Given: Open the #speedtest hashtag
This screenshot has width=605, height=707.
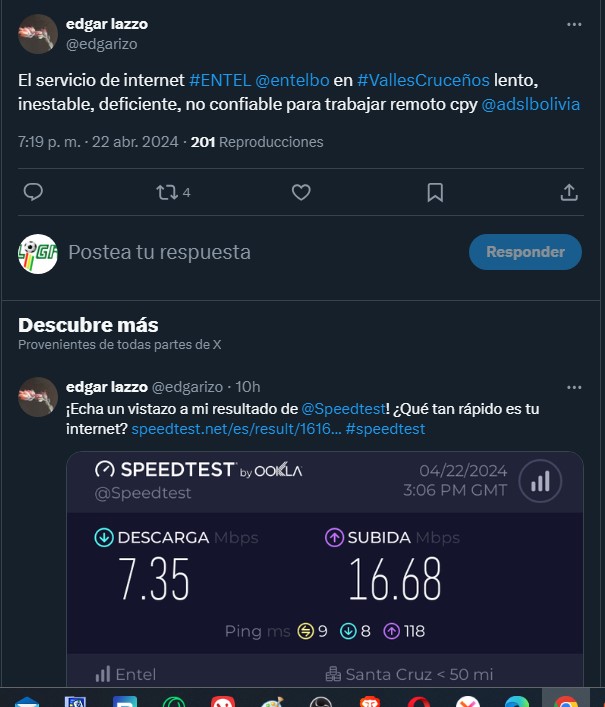Looking at the screenshot, I should [x=385, y=429].
